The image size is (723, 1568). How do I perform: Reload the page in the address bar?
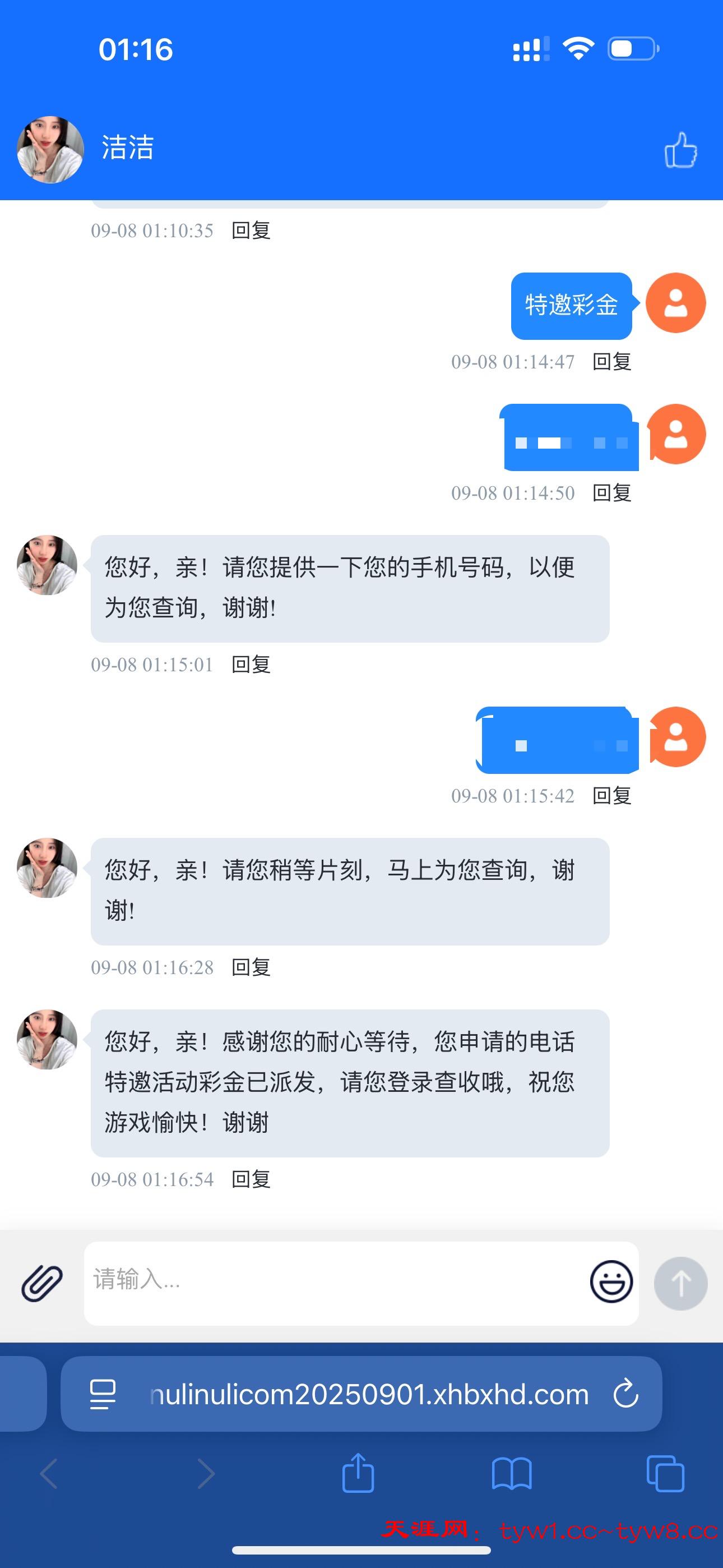click(x=625, y=1394)
